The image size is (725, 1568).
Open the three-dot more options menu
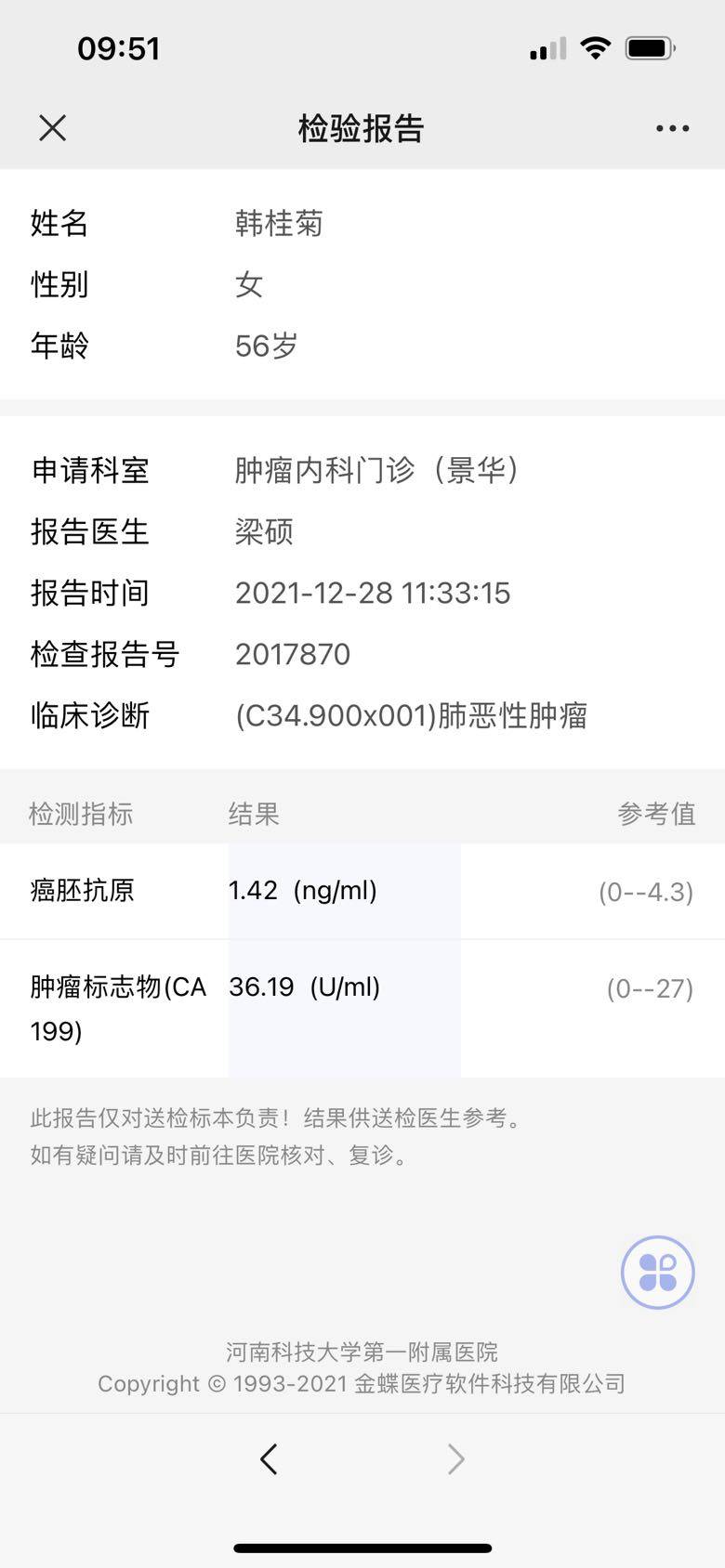(672, 128)
